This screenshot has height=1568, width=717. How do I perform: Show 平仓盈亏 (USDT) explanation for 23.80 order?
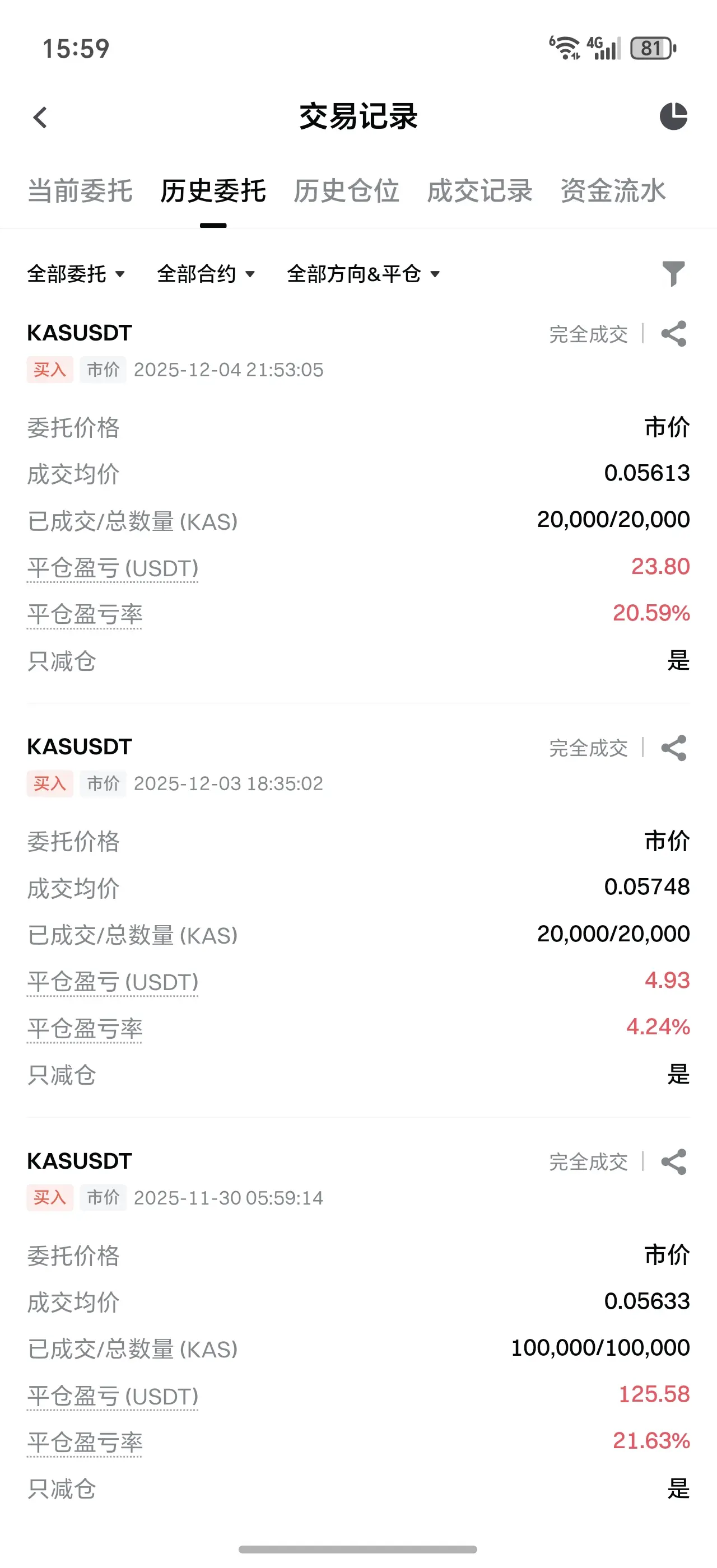click(x=113, y=568)
